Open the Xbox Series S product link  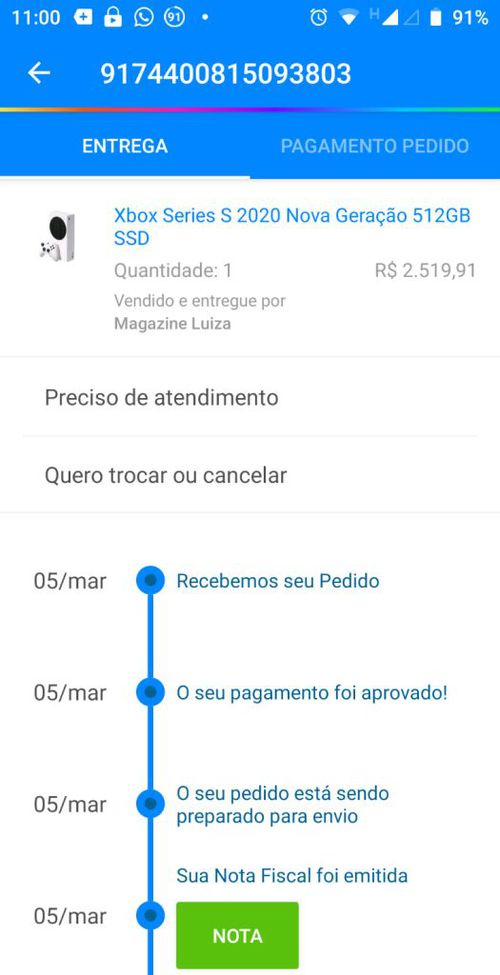click(292, 227)
